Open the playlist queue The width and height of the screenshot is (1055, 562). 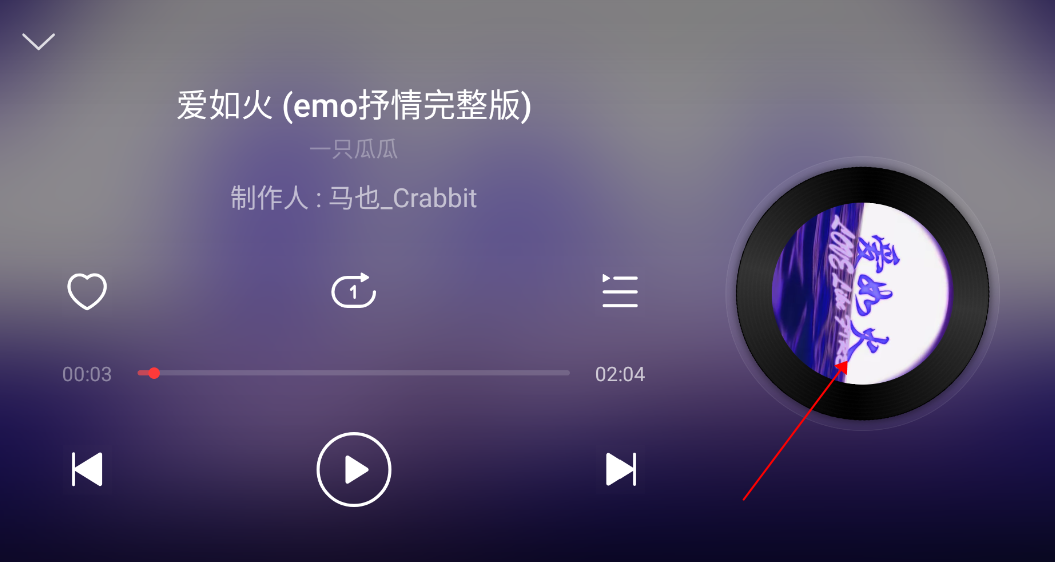pos(619,291)
